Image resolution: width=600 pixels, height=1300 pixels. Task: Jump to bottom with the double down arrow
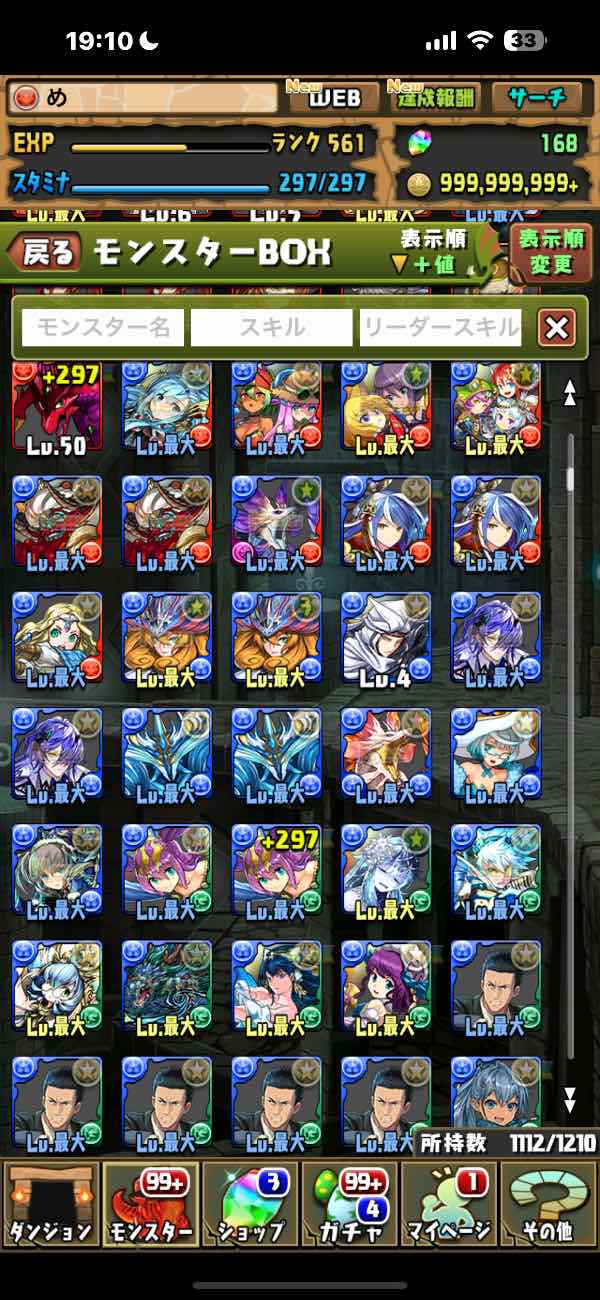(x=570, y=1100)
